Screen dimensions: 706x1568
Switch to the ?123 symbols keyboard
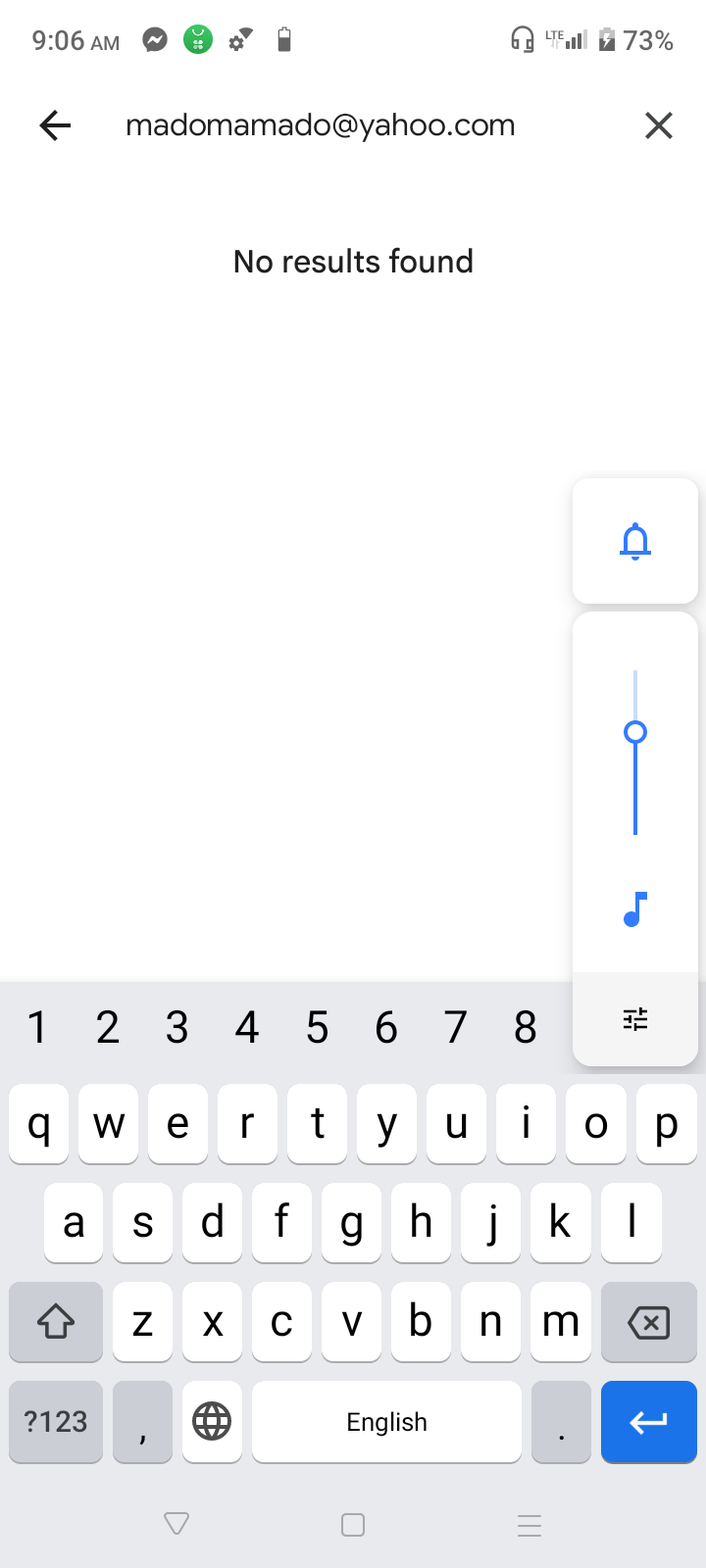(x=56, y=1422)
